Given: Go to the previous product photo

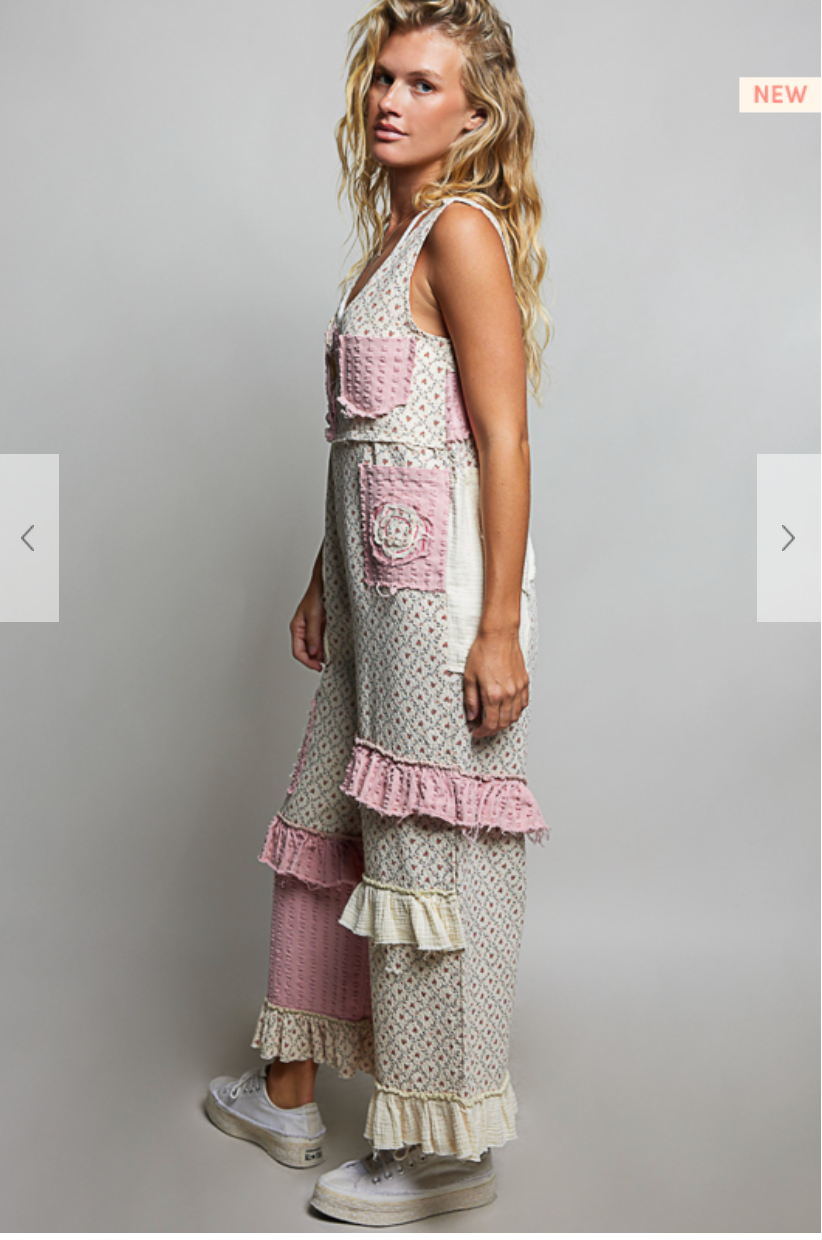Looking at the screenshot, I should pyautogui.click(x=28, y=538).
